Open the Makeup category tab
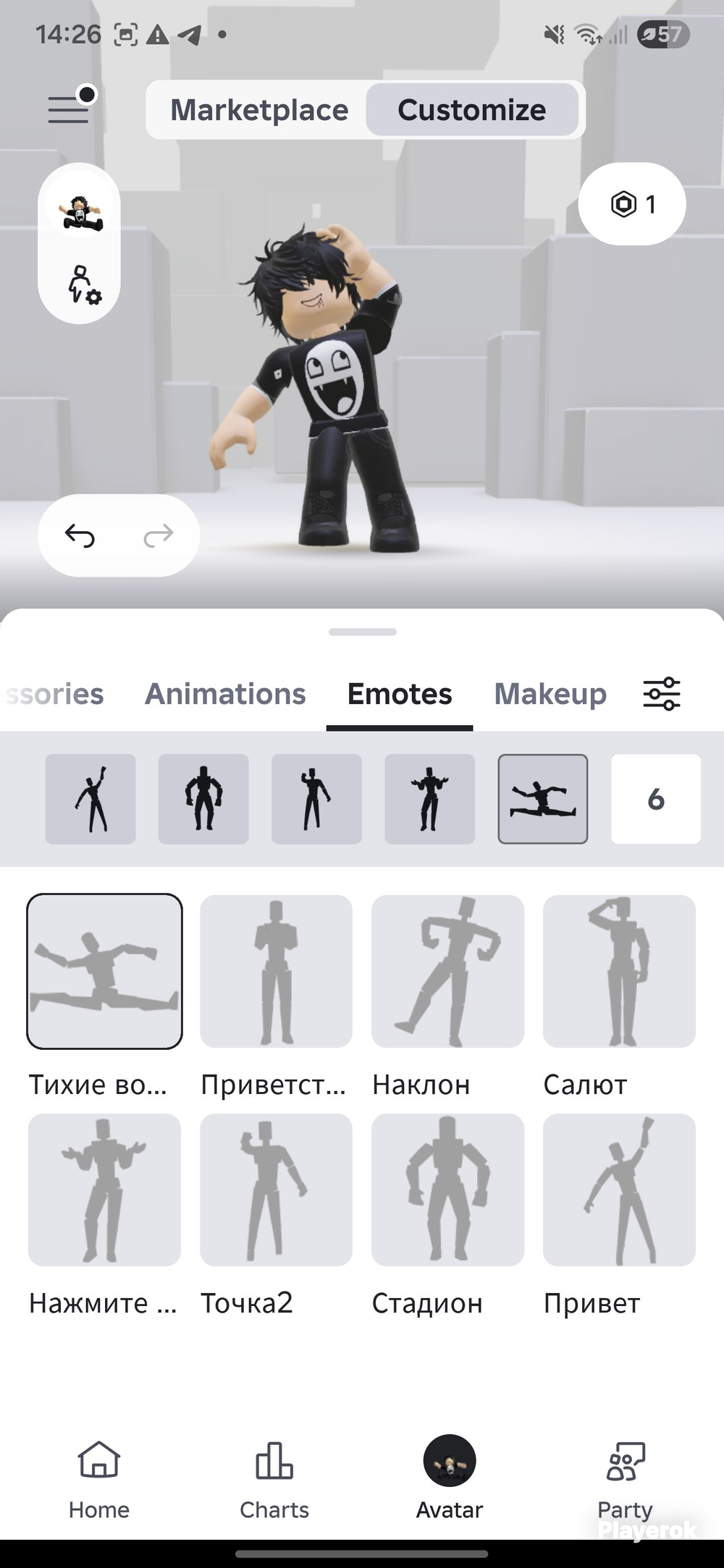 coord(550,694)
